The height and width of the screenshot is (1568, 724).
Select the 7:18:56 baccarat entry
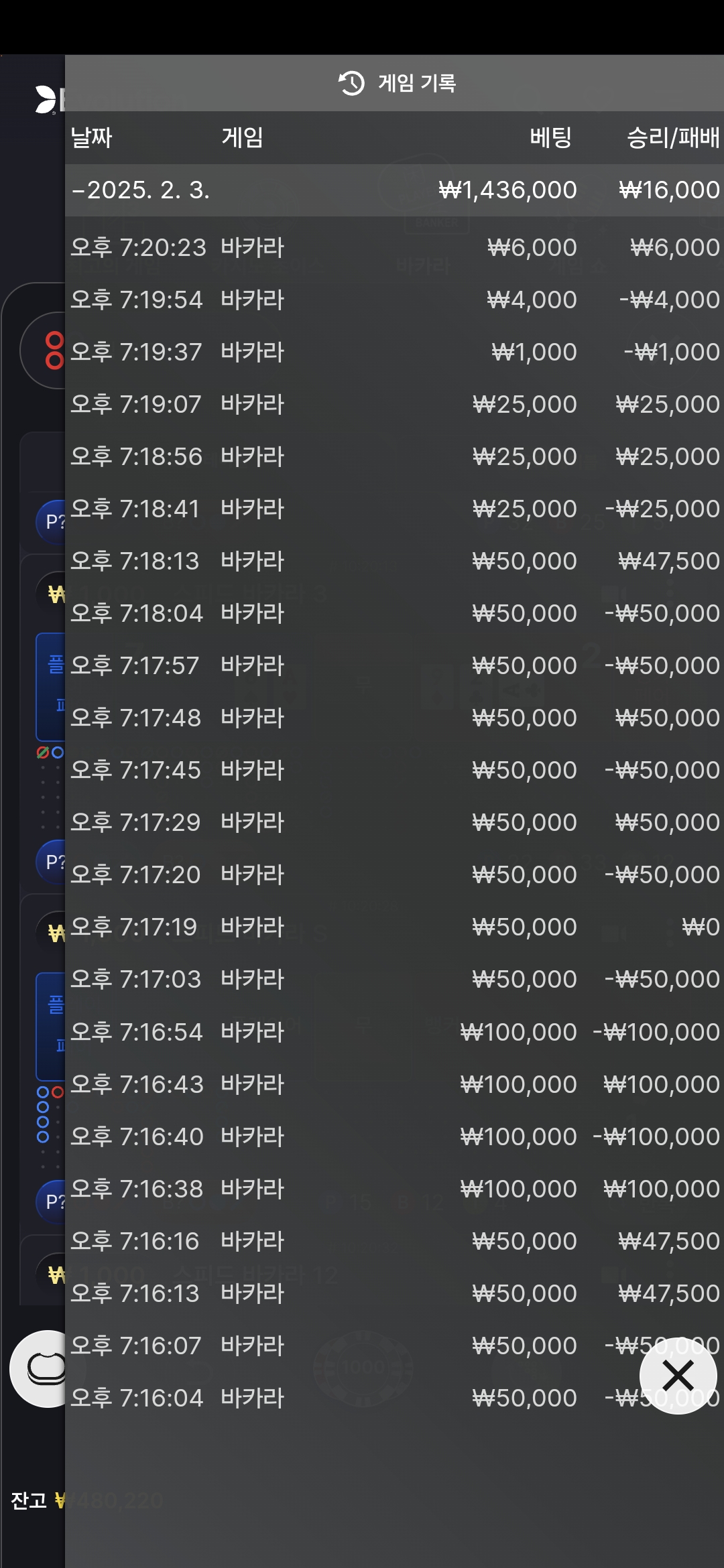point(394,456)
